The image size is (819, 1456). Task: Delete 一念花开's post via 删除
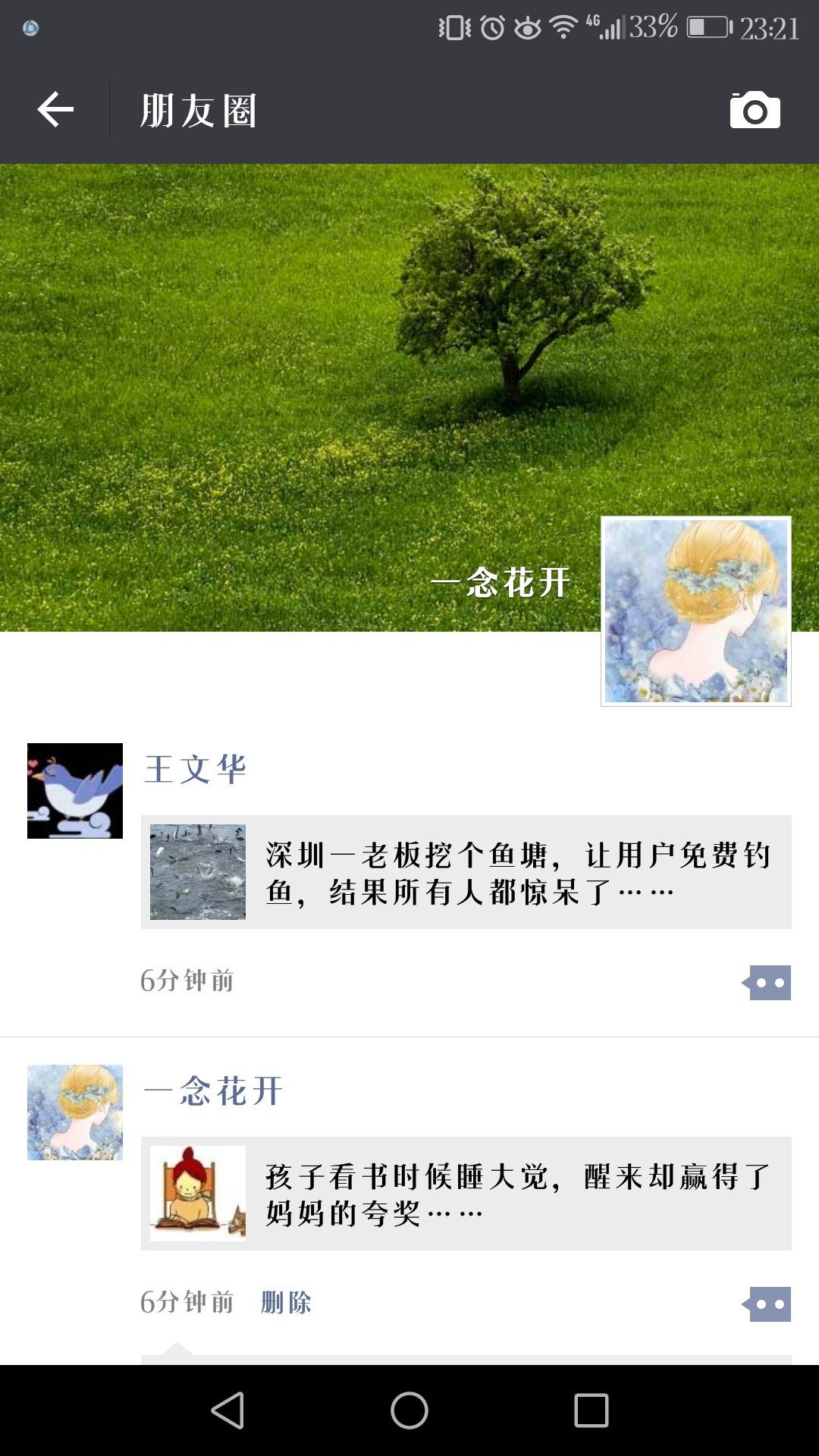[286, 1303]
